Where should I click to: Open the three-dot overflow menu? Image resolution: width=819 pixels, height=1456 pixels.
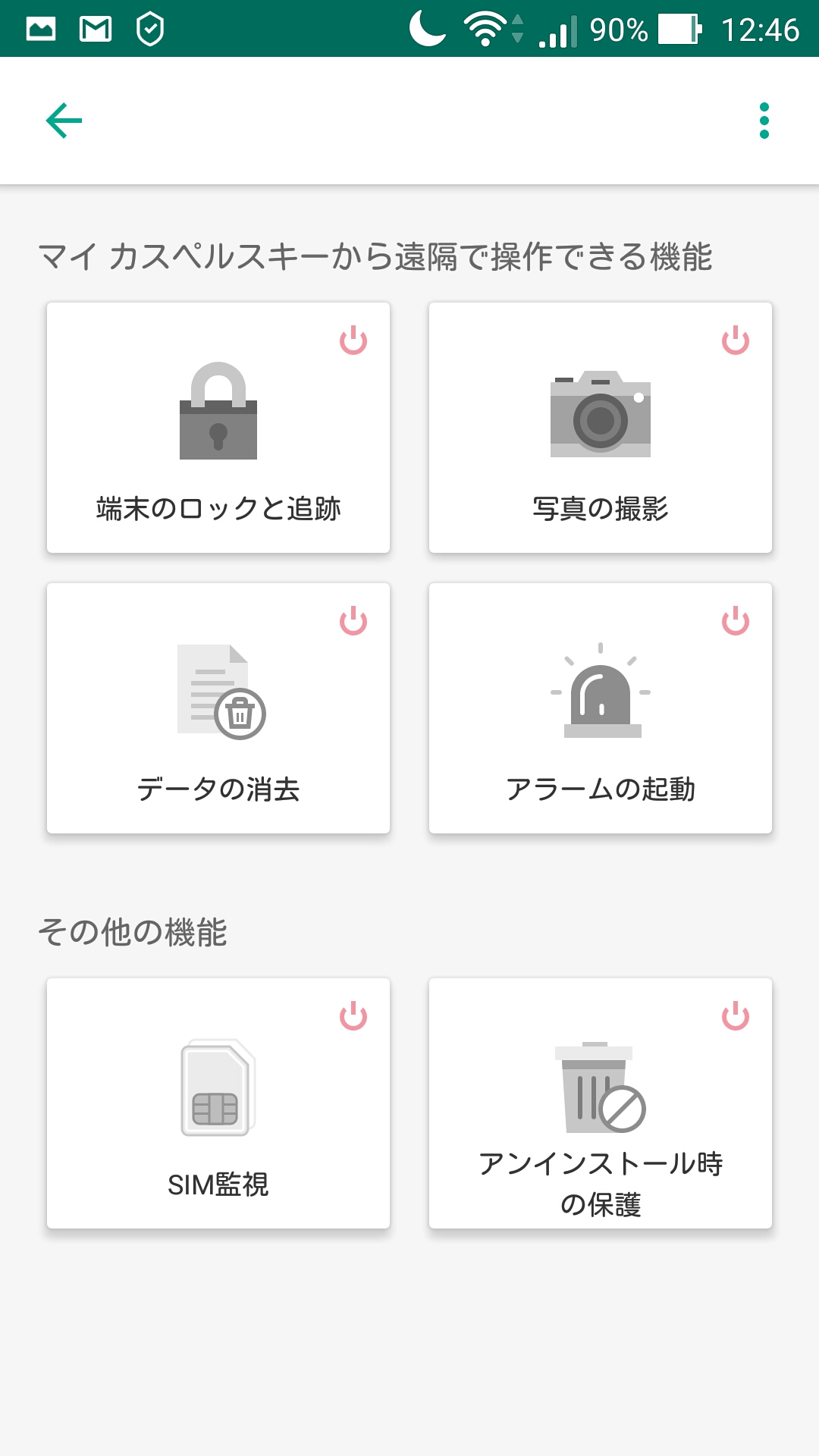click(x=764, y=121)
